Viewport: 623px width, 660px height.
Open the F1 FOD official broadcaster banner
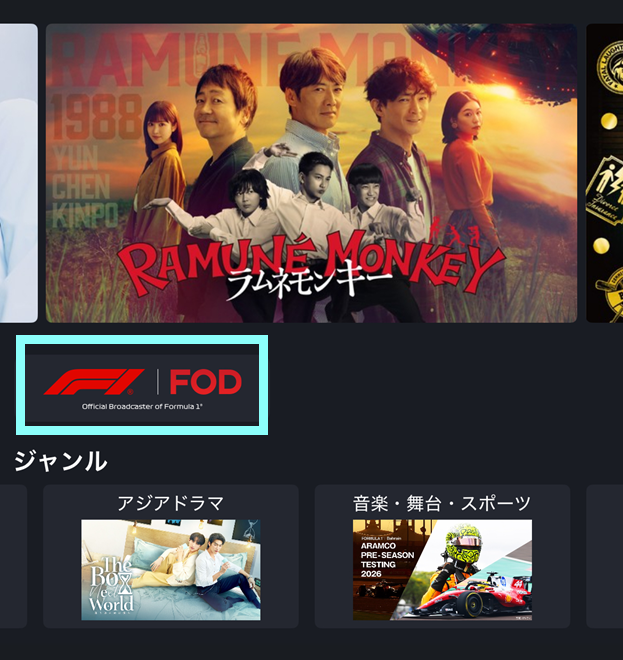coord(142,385)
